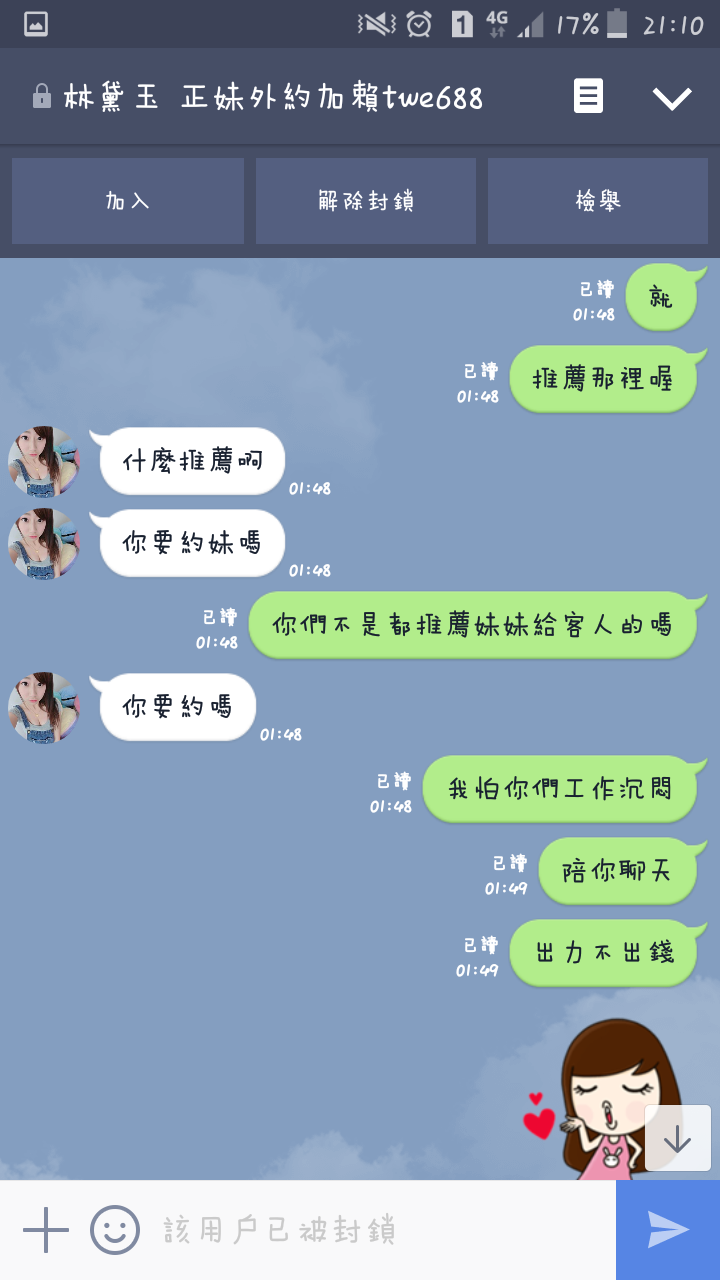
Task: Tap 解除封鎖 to unblock the user
Action: (x=366, y=201)
